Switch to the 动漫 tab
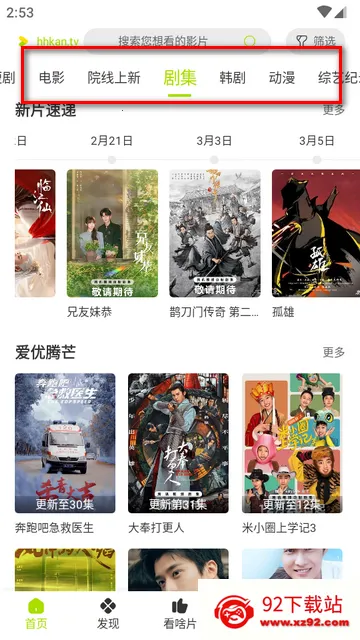This screenshot has width=360, height=640. [282, 77]
